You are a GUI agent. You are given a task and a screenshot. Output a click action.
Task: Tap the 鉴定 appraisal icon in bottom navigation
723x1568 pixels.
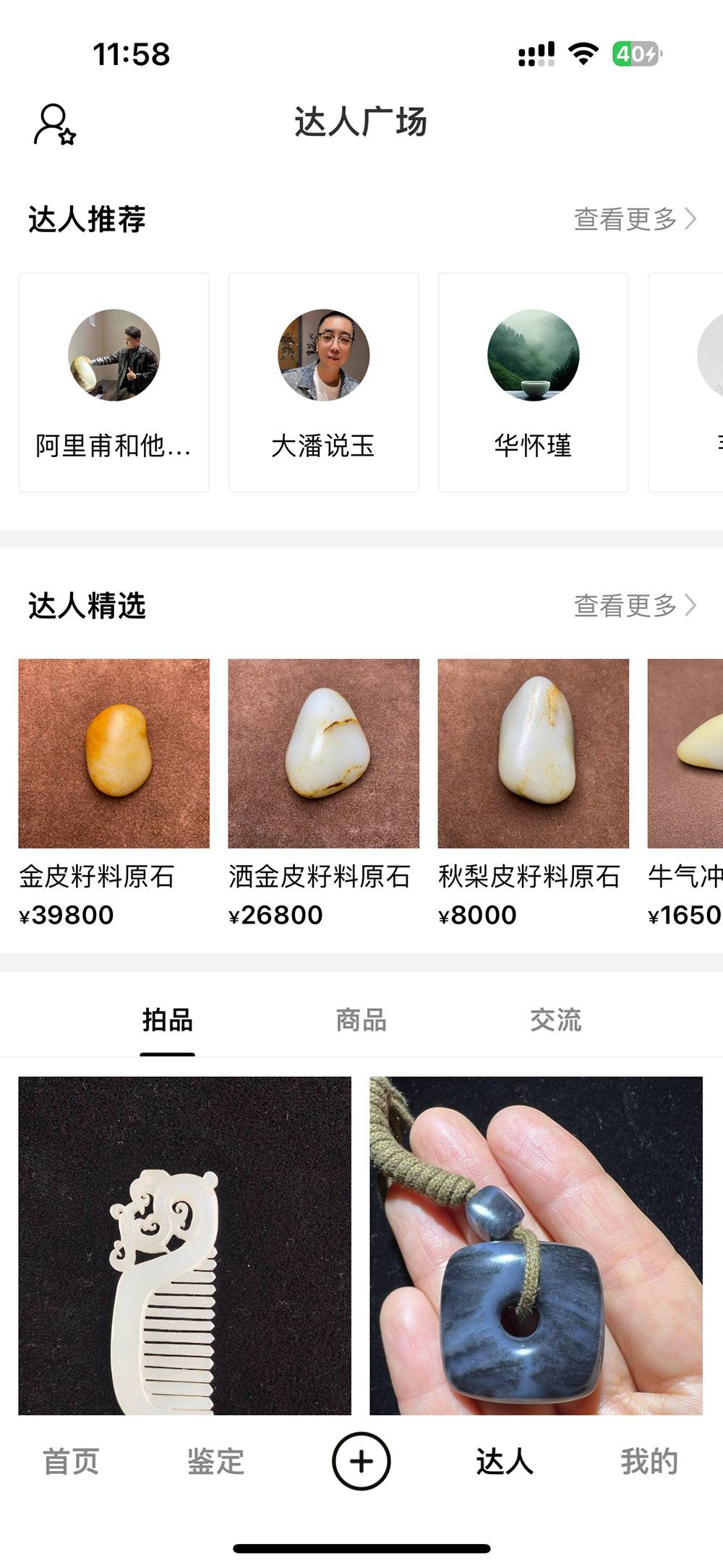tap(215, 1462)
